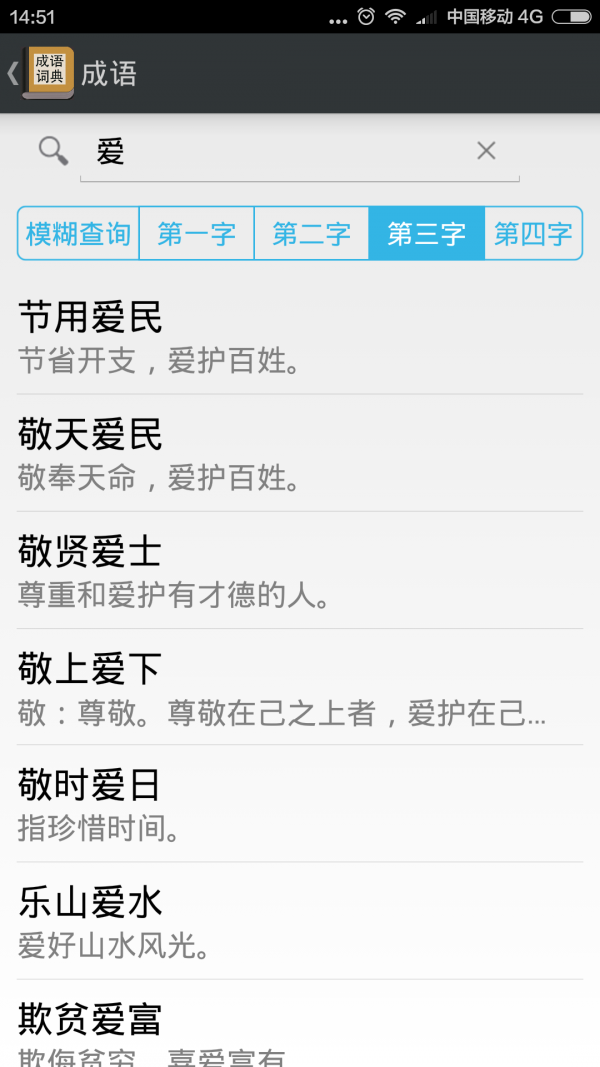Screen dimensions: 600x1067
Task: Open the idiom 乐山爱水
Action: [300, 921]
